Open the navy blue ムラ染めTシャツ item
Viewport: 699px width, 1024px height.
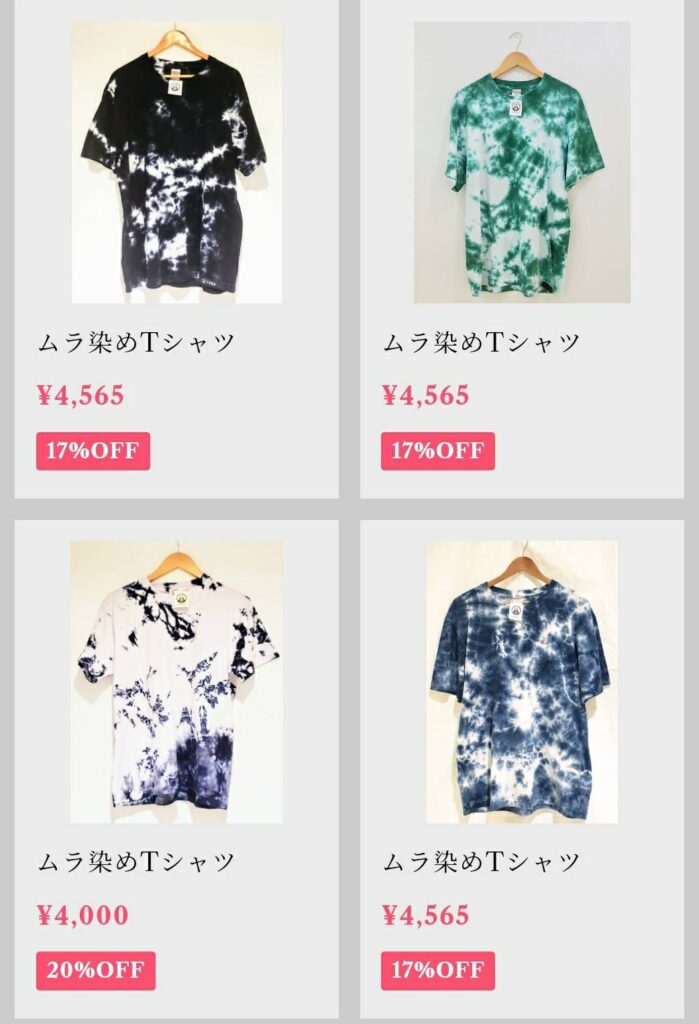point(522,684)
